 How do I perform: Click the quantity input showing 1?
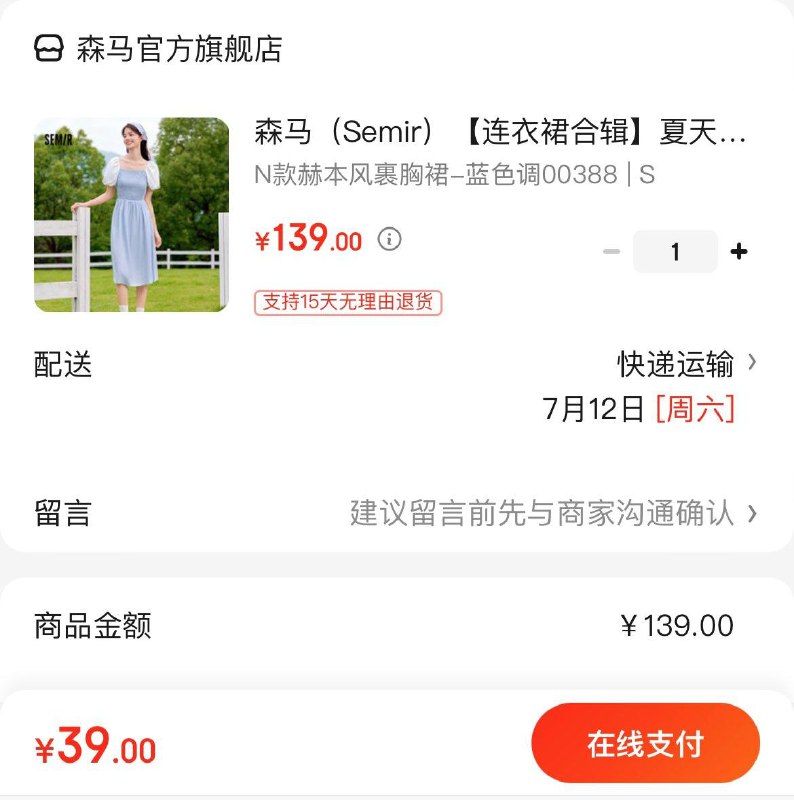coord(675,252)
